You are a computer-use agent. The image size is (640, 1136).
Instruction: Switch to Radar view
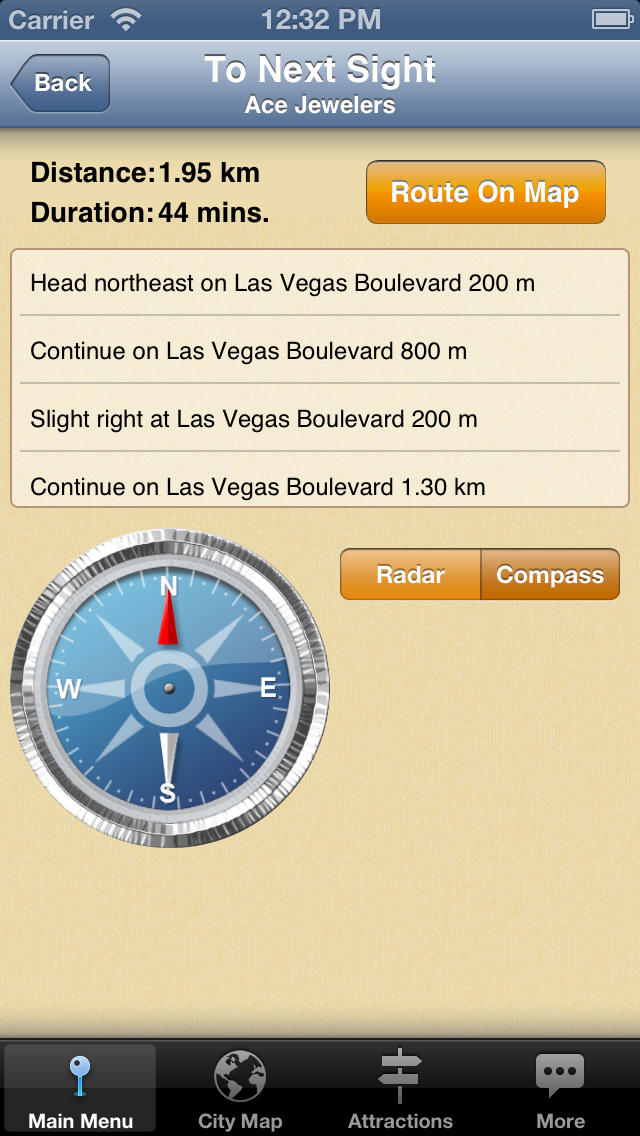410,574
